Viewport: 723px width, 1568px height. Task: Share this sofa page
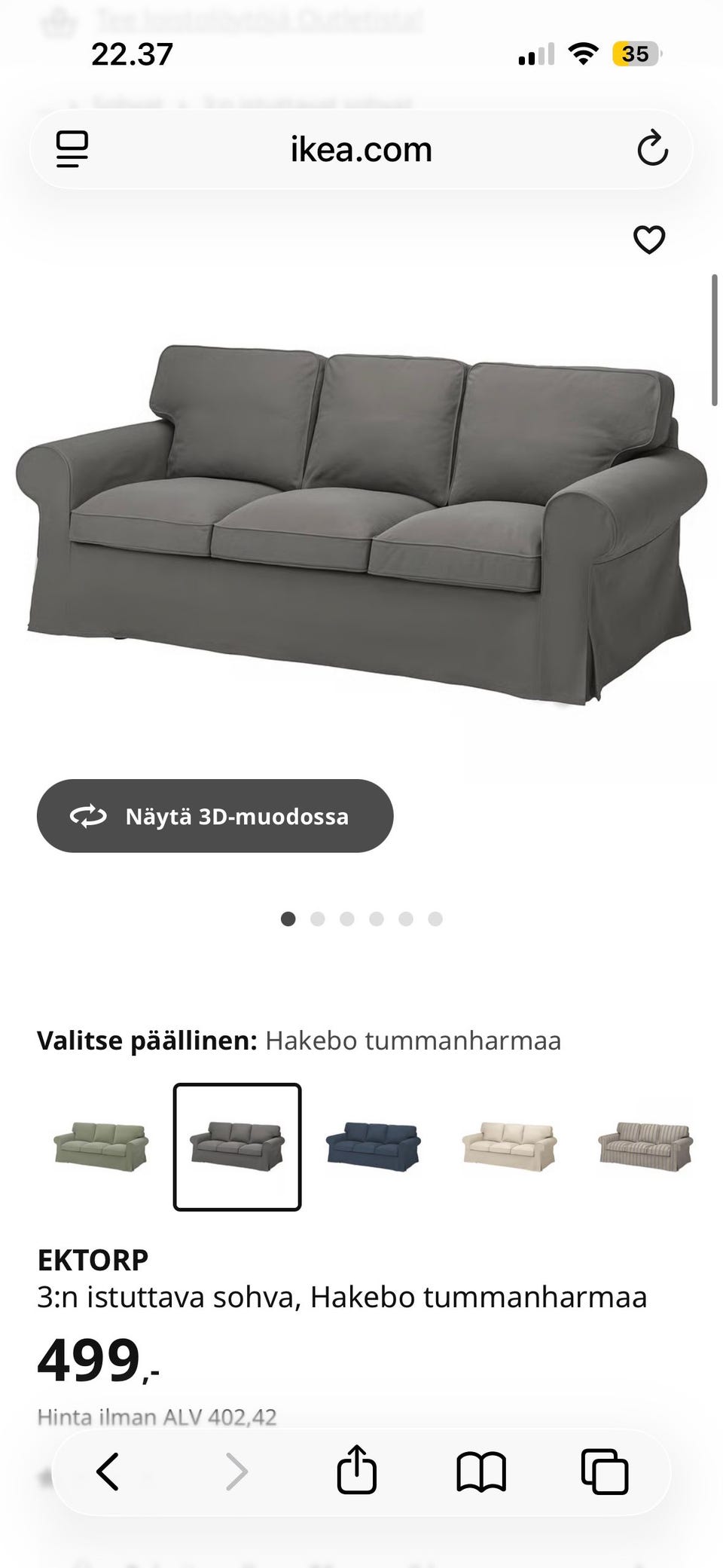click(356, 1470)
